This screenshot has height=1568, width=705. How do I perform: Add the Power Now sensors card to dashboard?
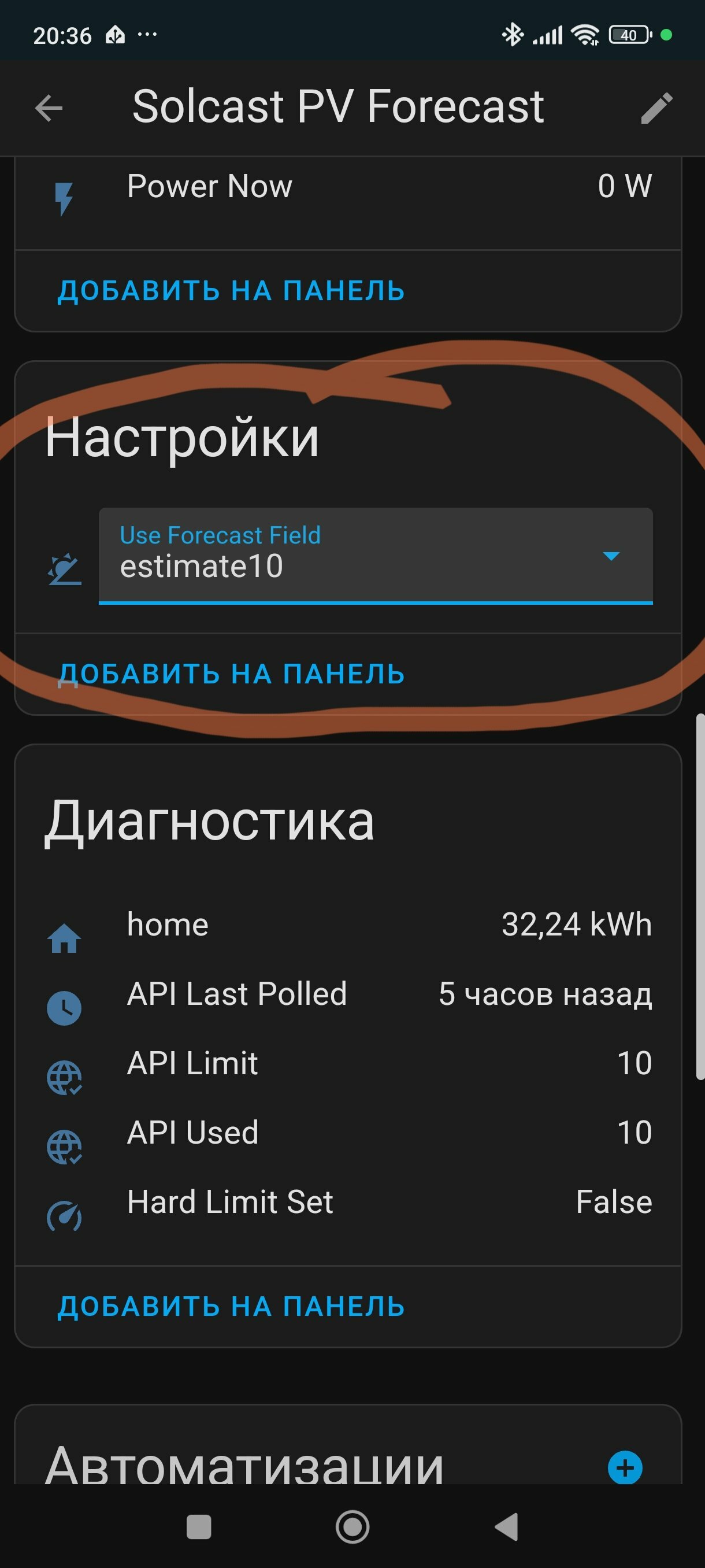tap(231, 290)
